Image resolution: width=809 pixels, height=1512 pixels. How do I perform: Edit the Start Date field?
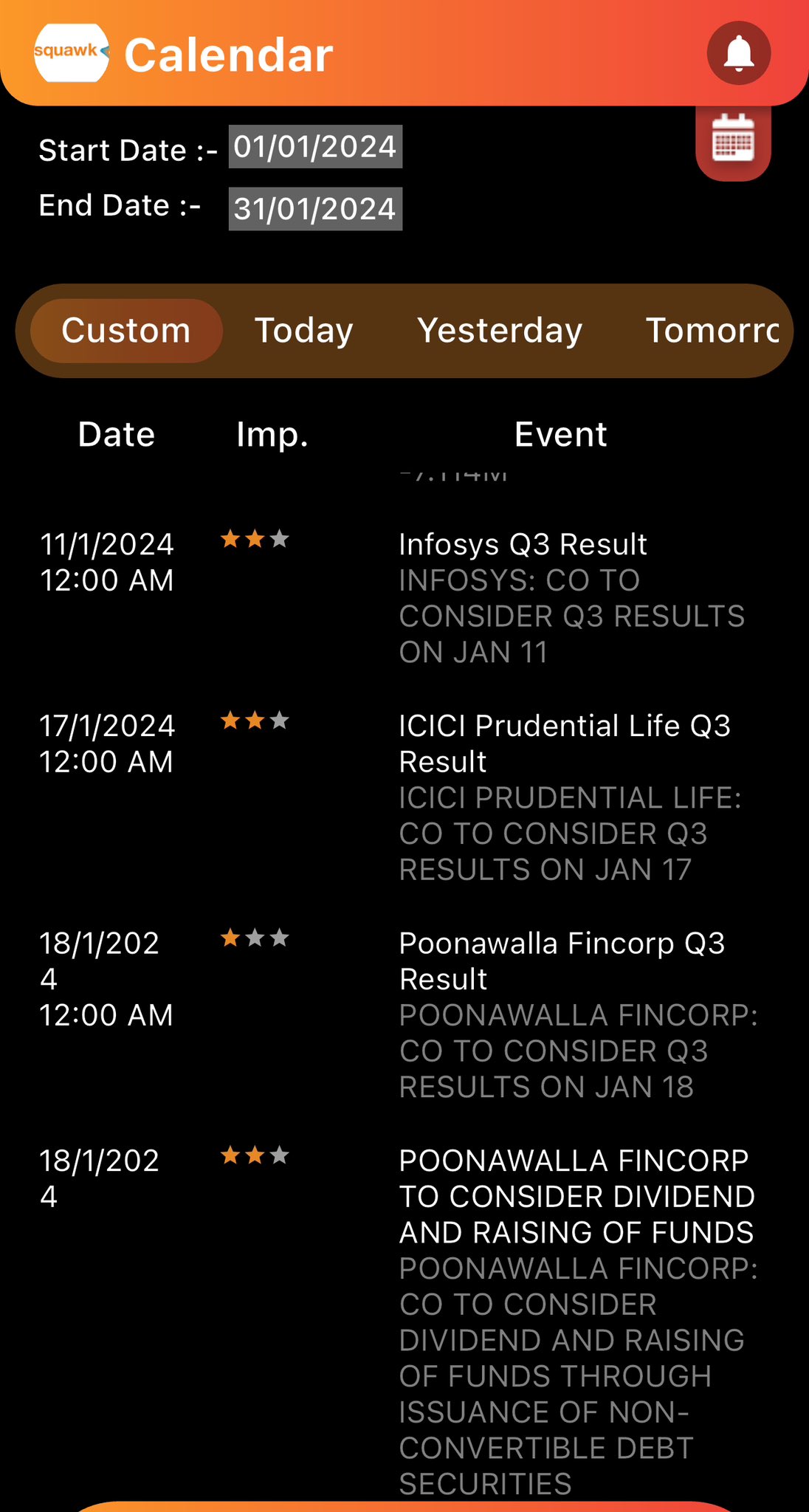[x=315, y=147]
